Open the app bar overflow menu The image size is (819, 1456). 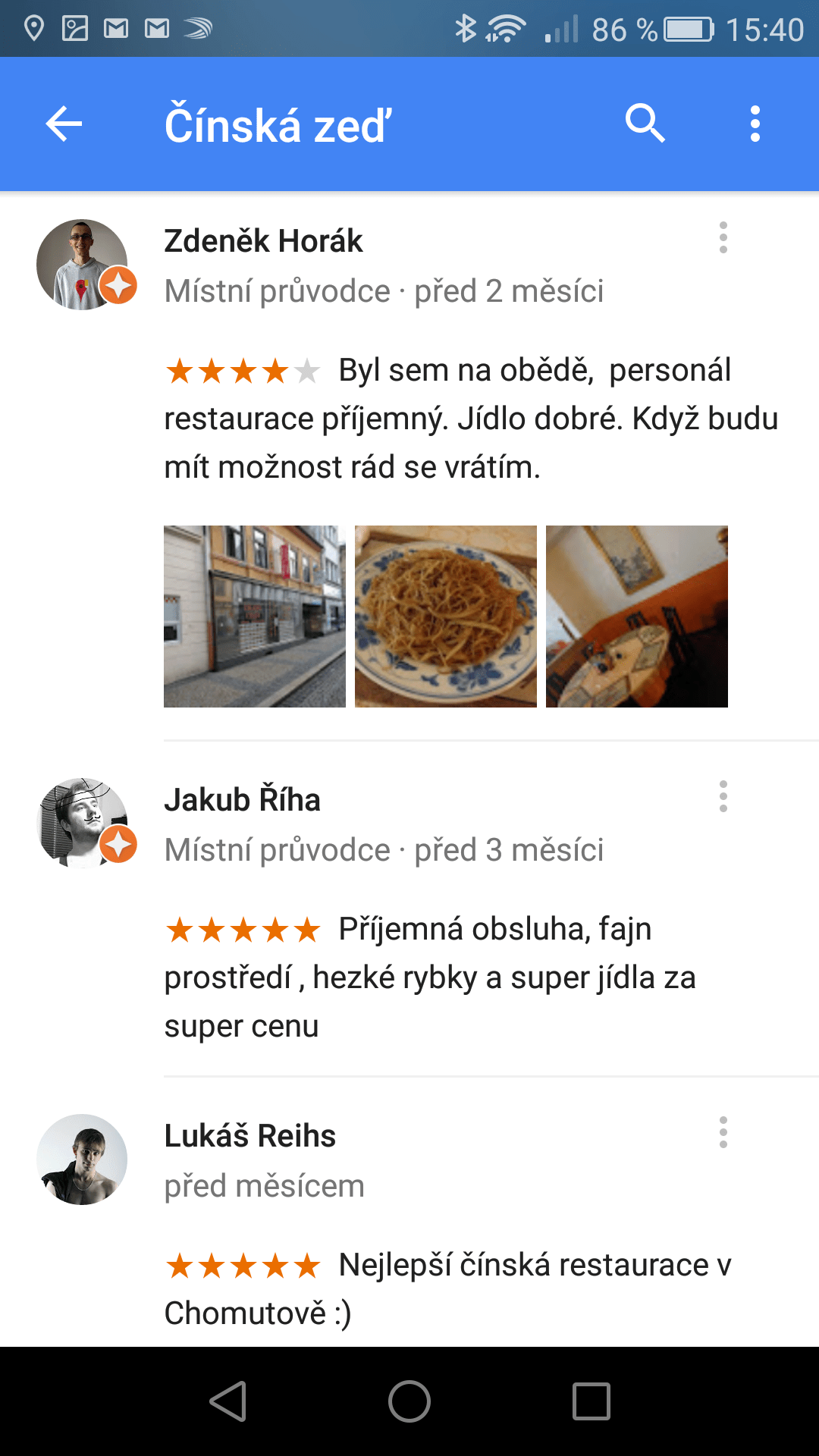pyautogui.click(x=755, y=124)
